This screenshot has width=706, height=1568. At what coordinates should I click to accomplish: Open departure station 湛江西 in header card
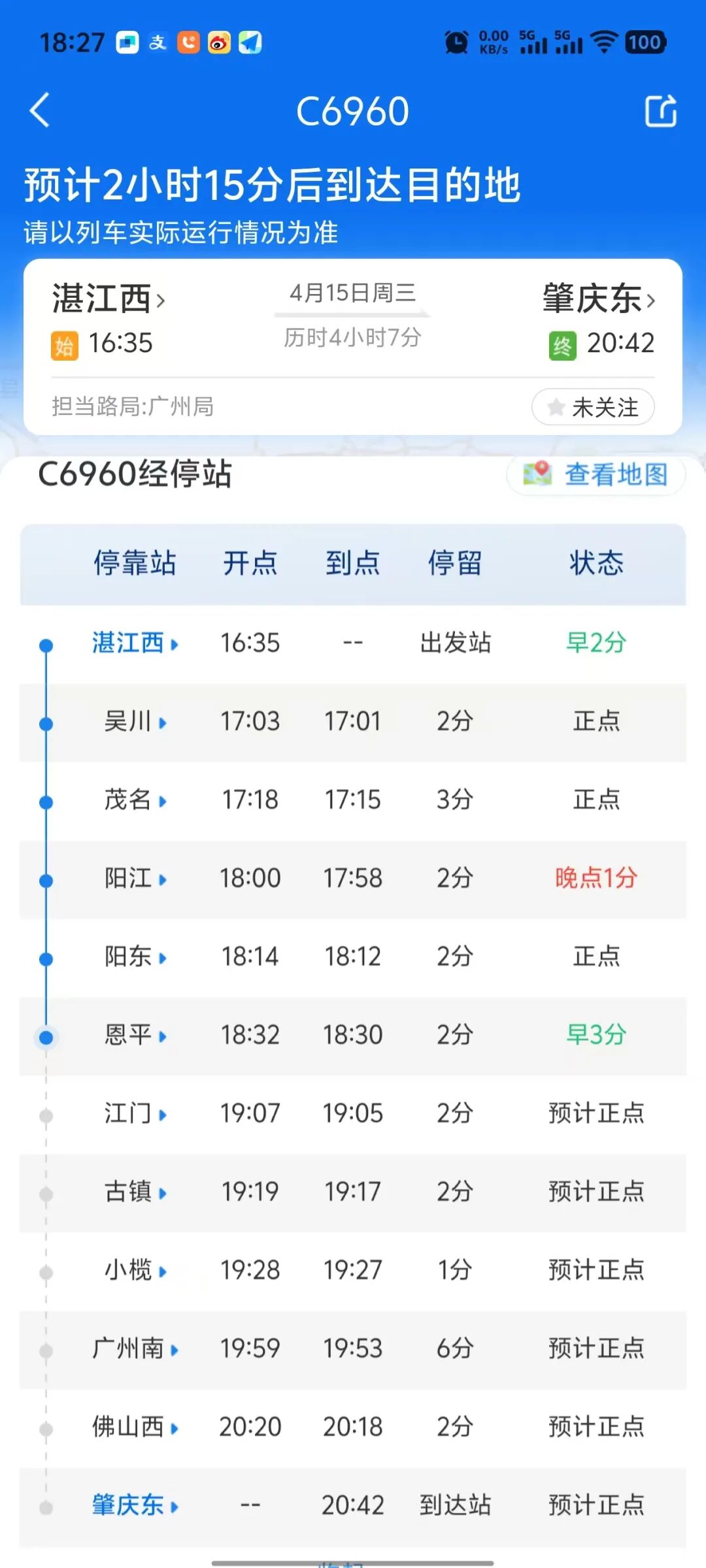108,299
